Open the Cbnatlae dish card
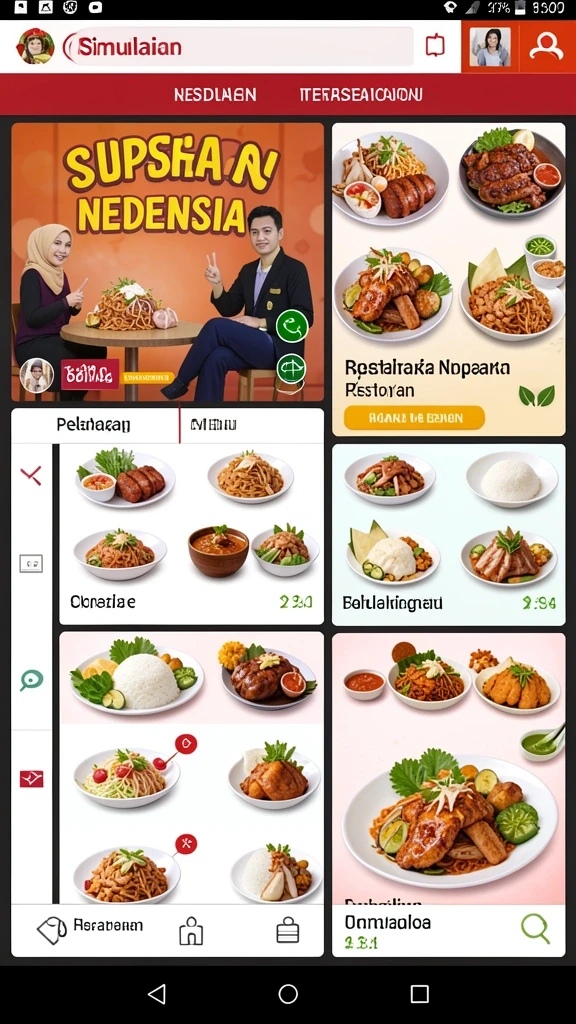This screenshot has width=576, height=1024. (x=191, y=534)
